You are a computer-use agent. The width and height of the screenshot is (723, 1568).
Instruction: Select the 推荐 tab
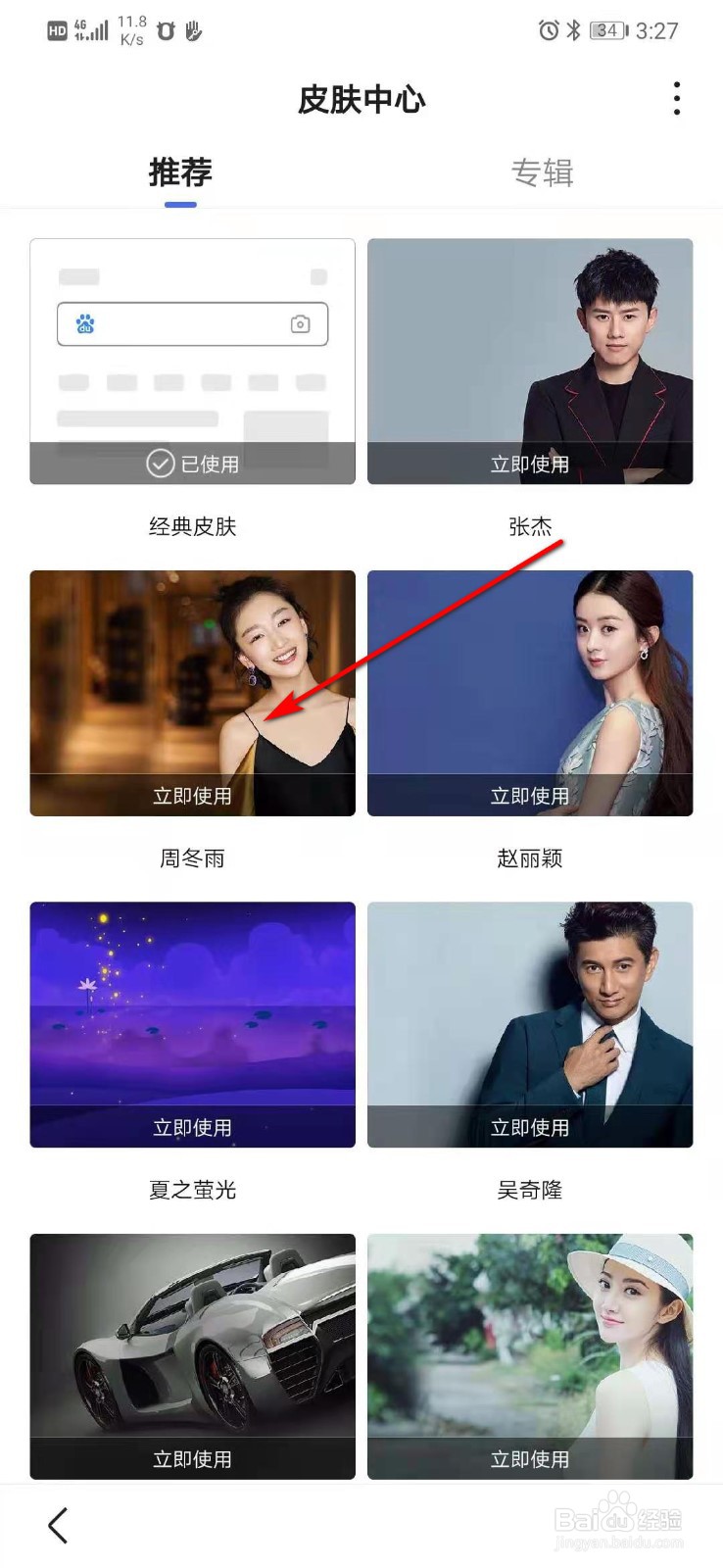179,173
